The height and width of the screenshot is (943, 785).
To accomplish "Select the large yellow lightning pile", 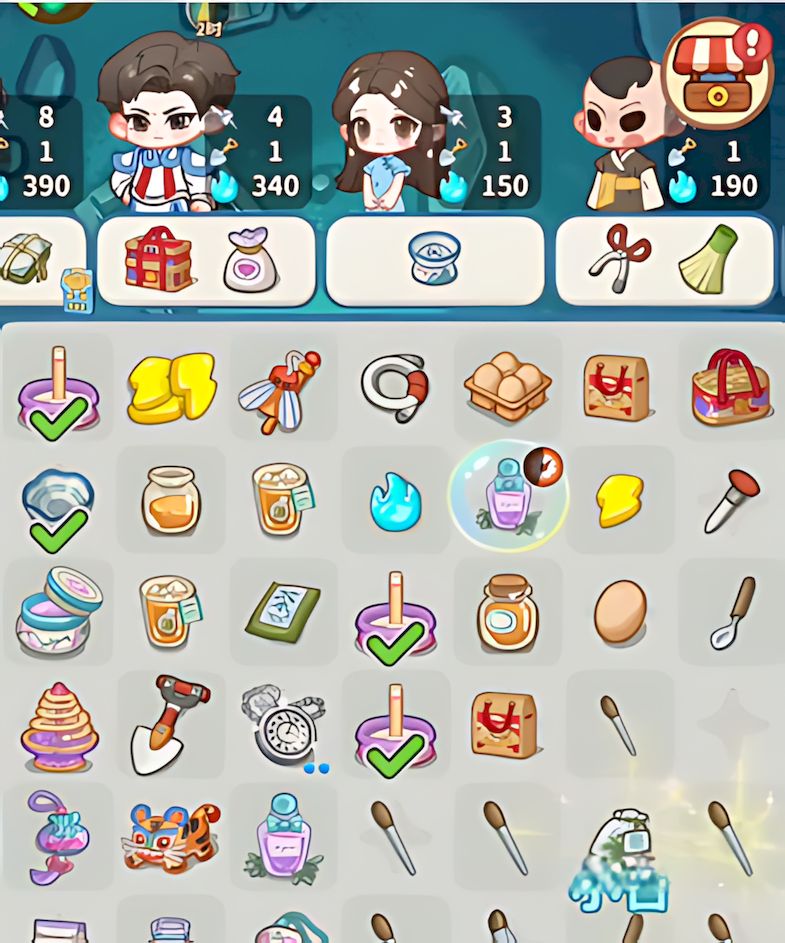I will coord(171,387).
